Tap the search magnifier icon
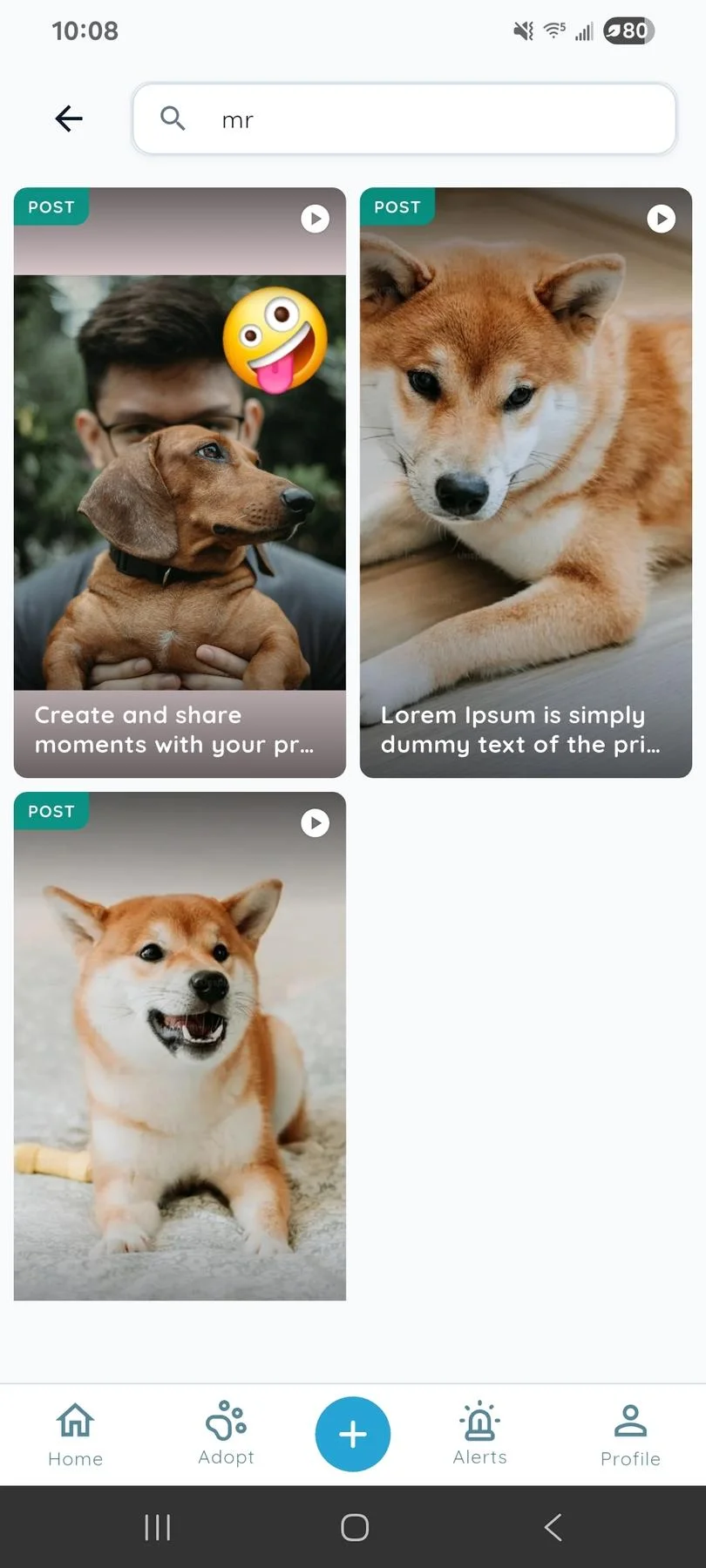This screenshot has width=706, height=1568. tap(172, 118)
